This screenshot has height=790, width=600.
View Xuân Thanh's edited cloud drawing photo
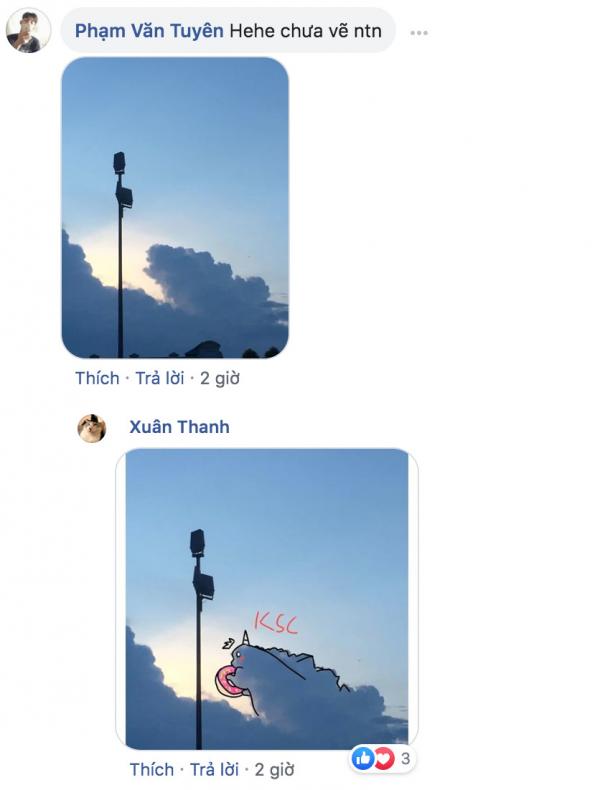(266, 600)
